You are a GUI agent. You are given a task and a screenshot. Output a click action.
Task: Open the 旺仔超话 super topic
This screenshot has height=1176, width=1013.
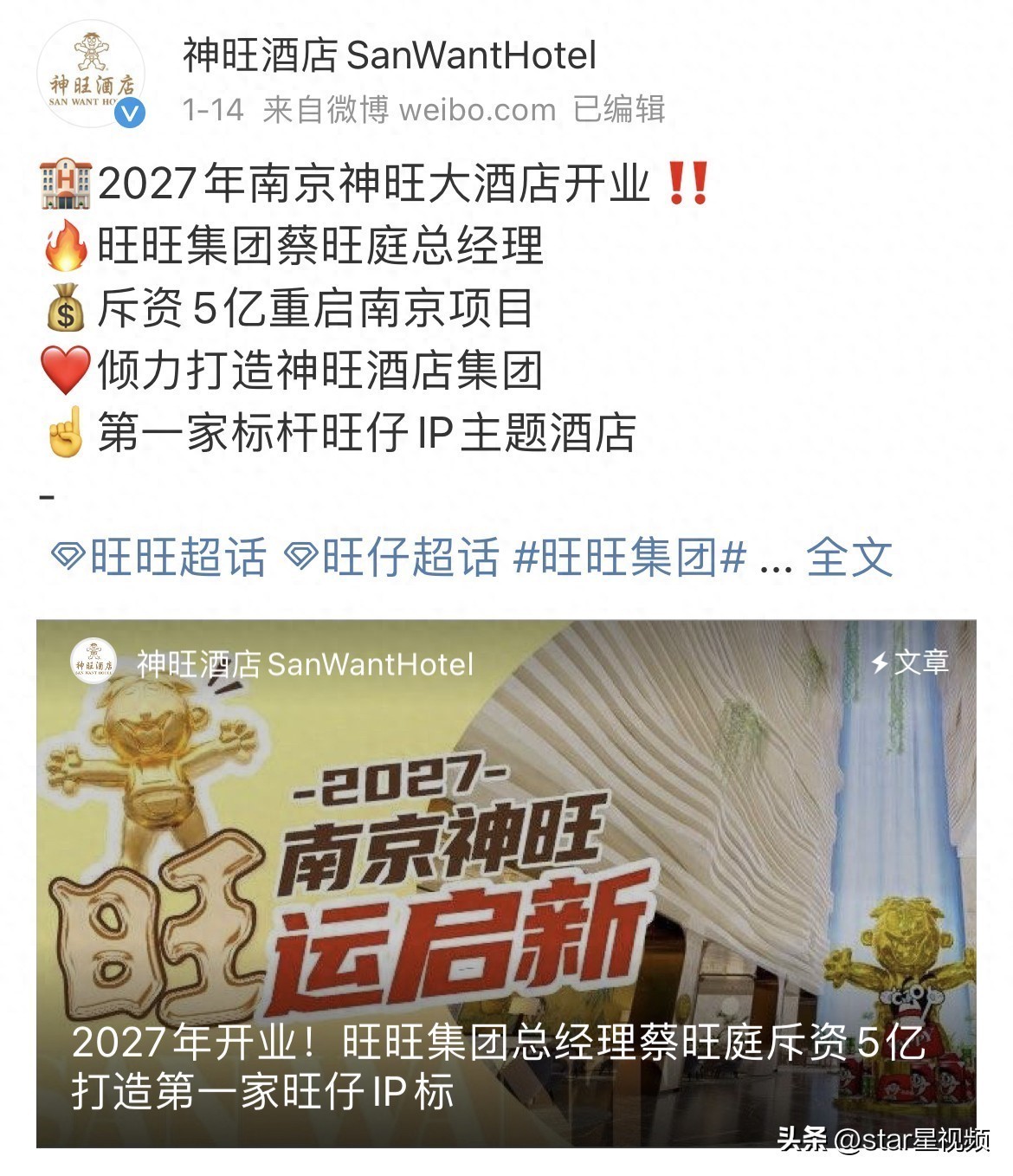[x=392, y=557]
